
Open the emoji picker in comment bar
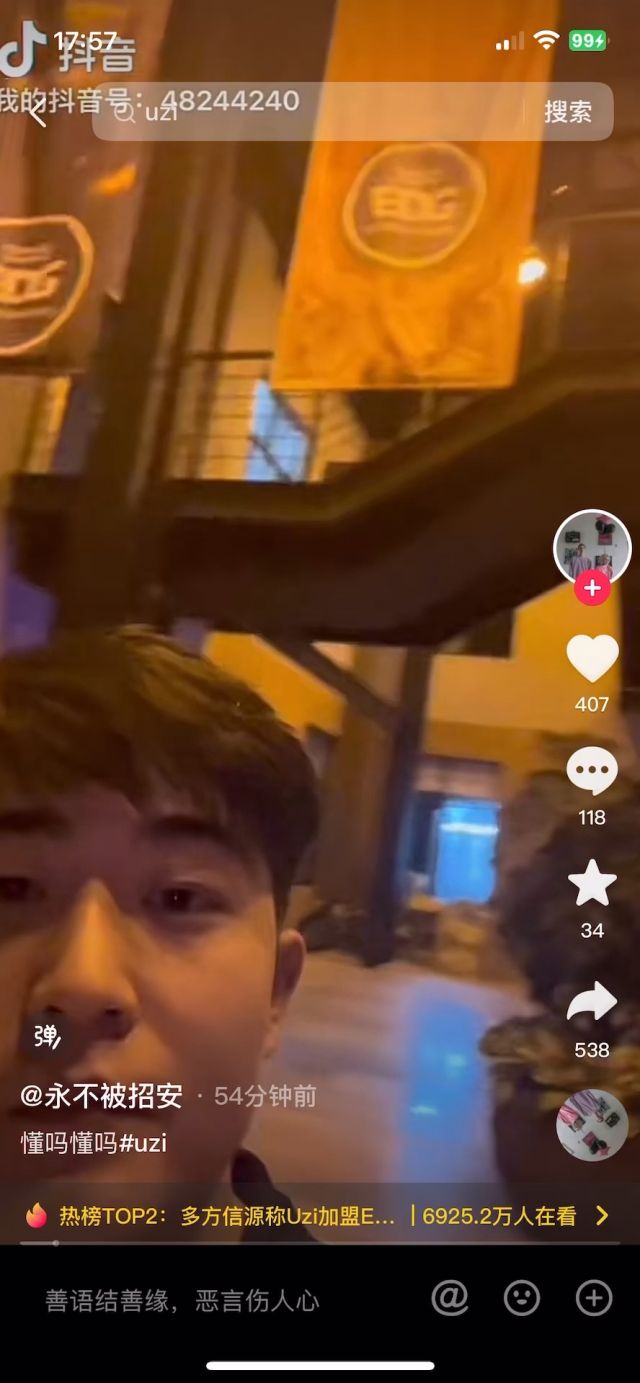pyautogui.click(x=521, y=1299)
